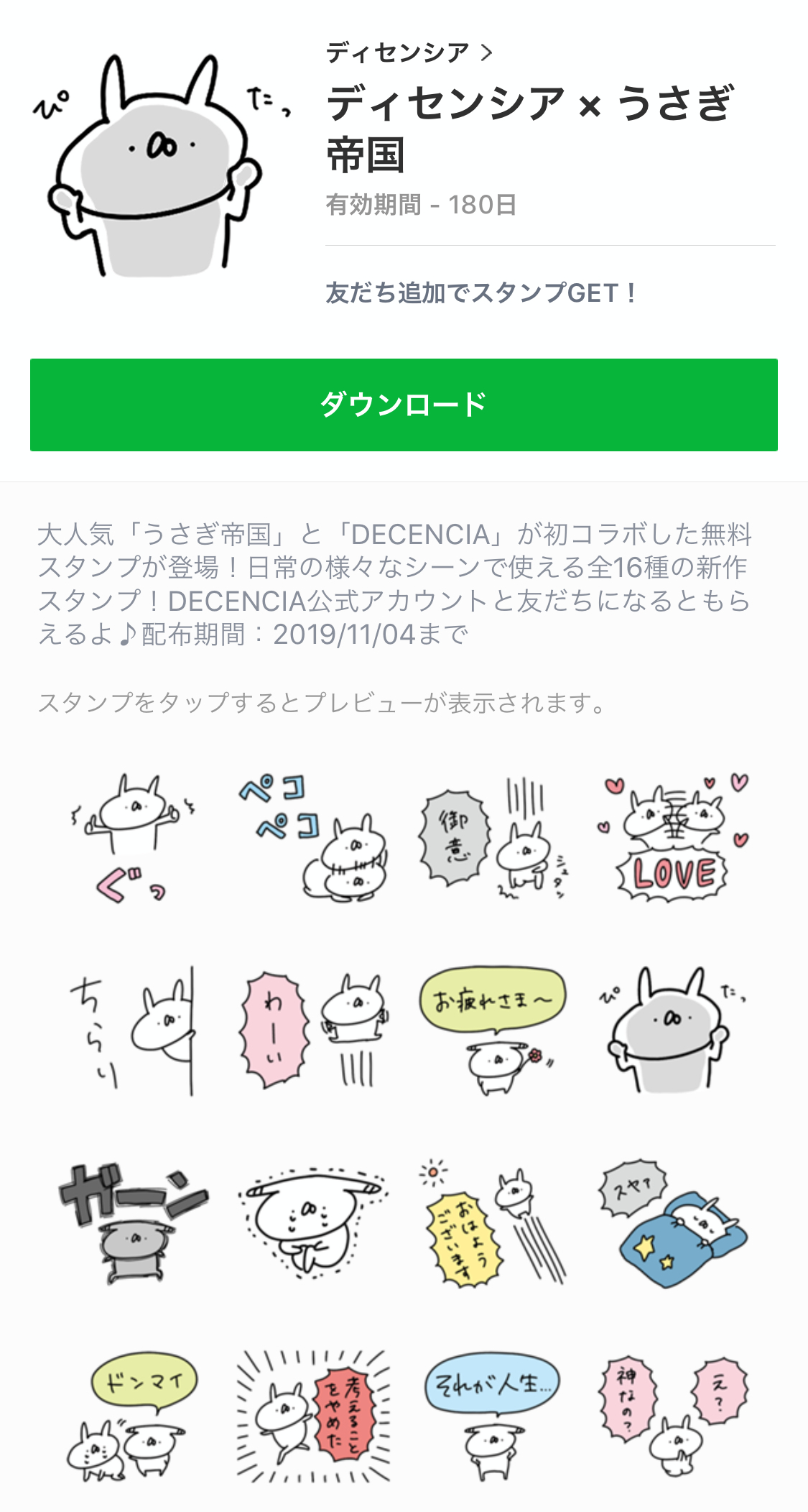
Task: Preview the ぐっ rabbit sticker
Action: coord(133,838)
